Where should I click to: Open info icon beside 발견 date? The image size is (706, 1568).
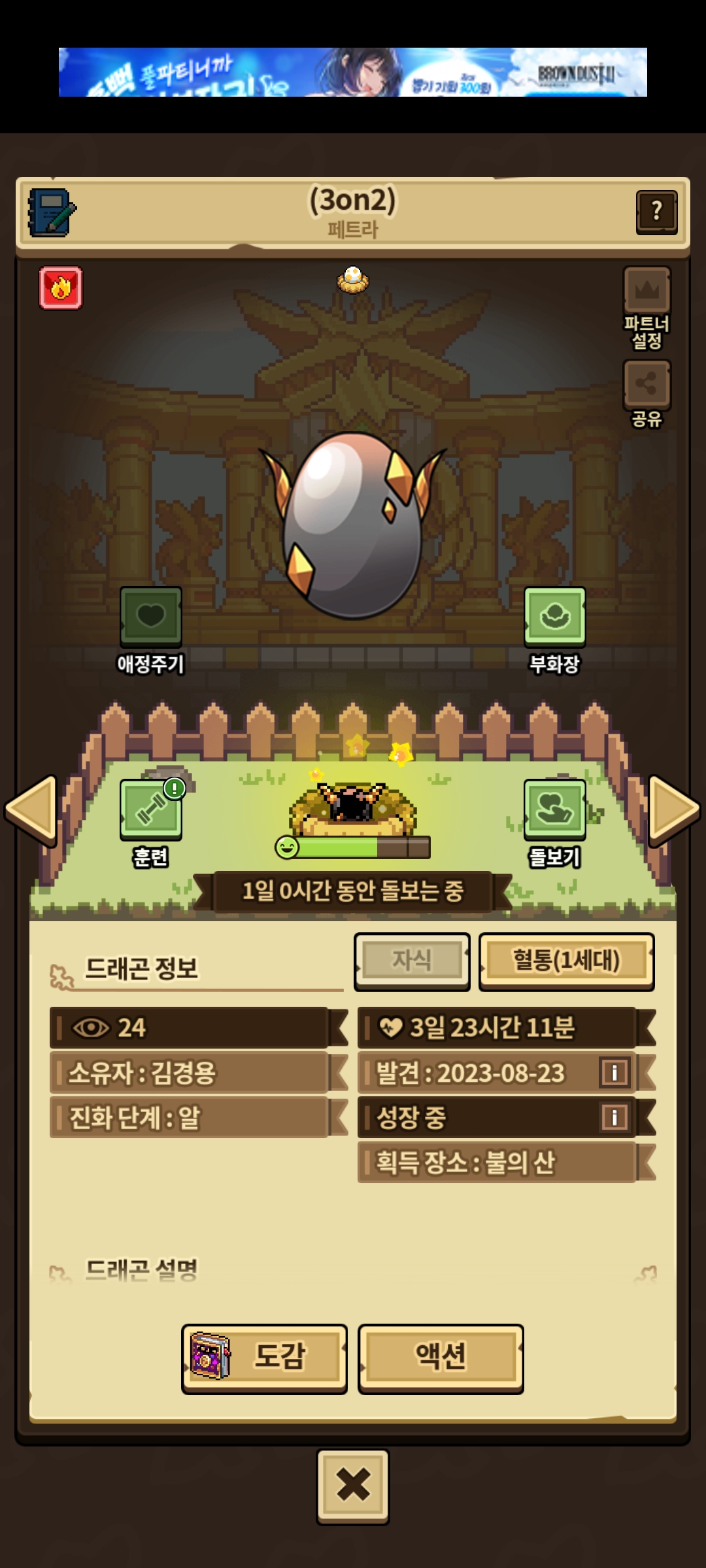coord(614,1072)
